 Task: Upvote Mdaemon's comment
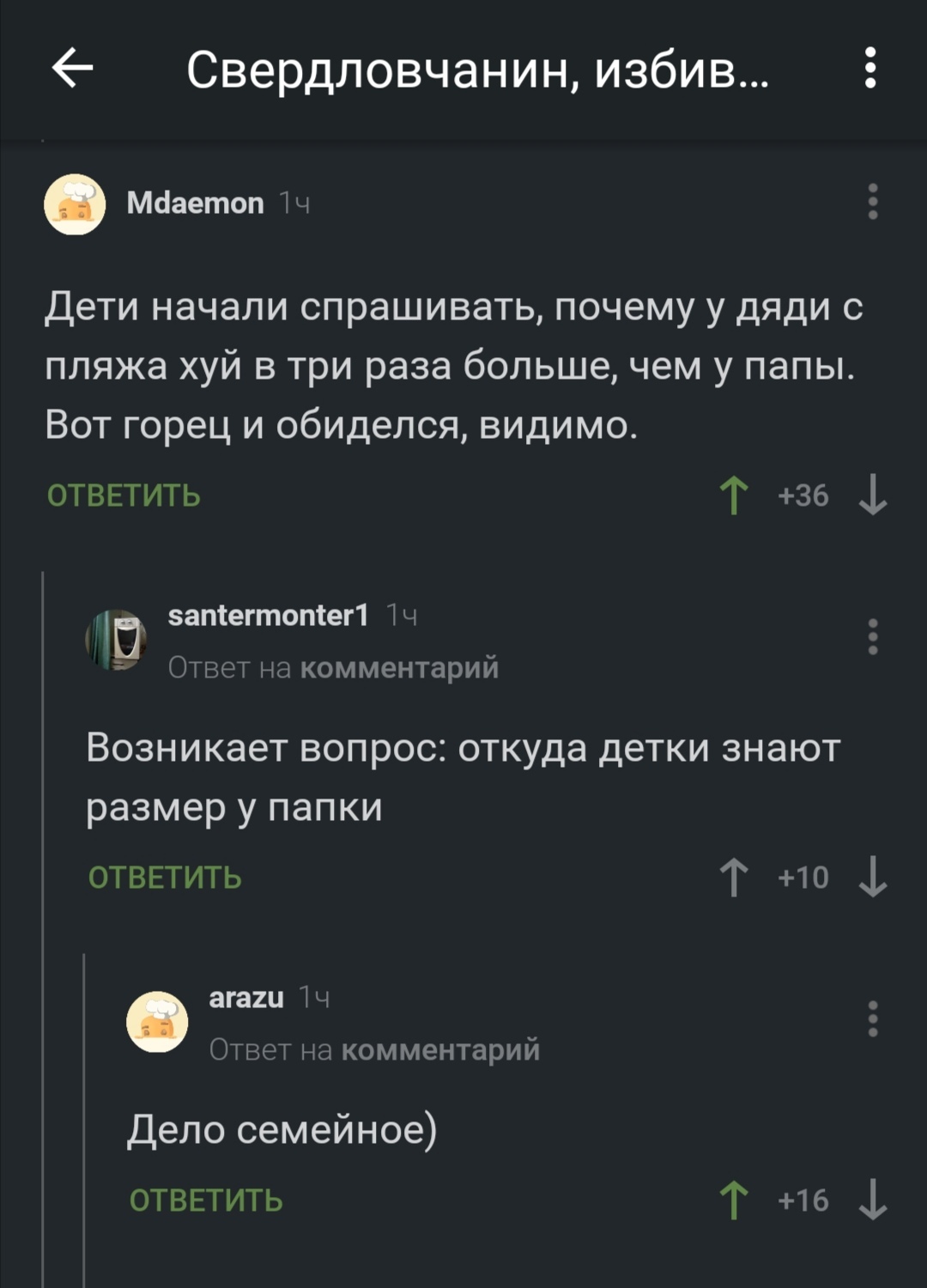pos(734,495)
